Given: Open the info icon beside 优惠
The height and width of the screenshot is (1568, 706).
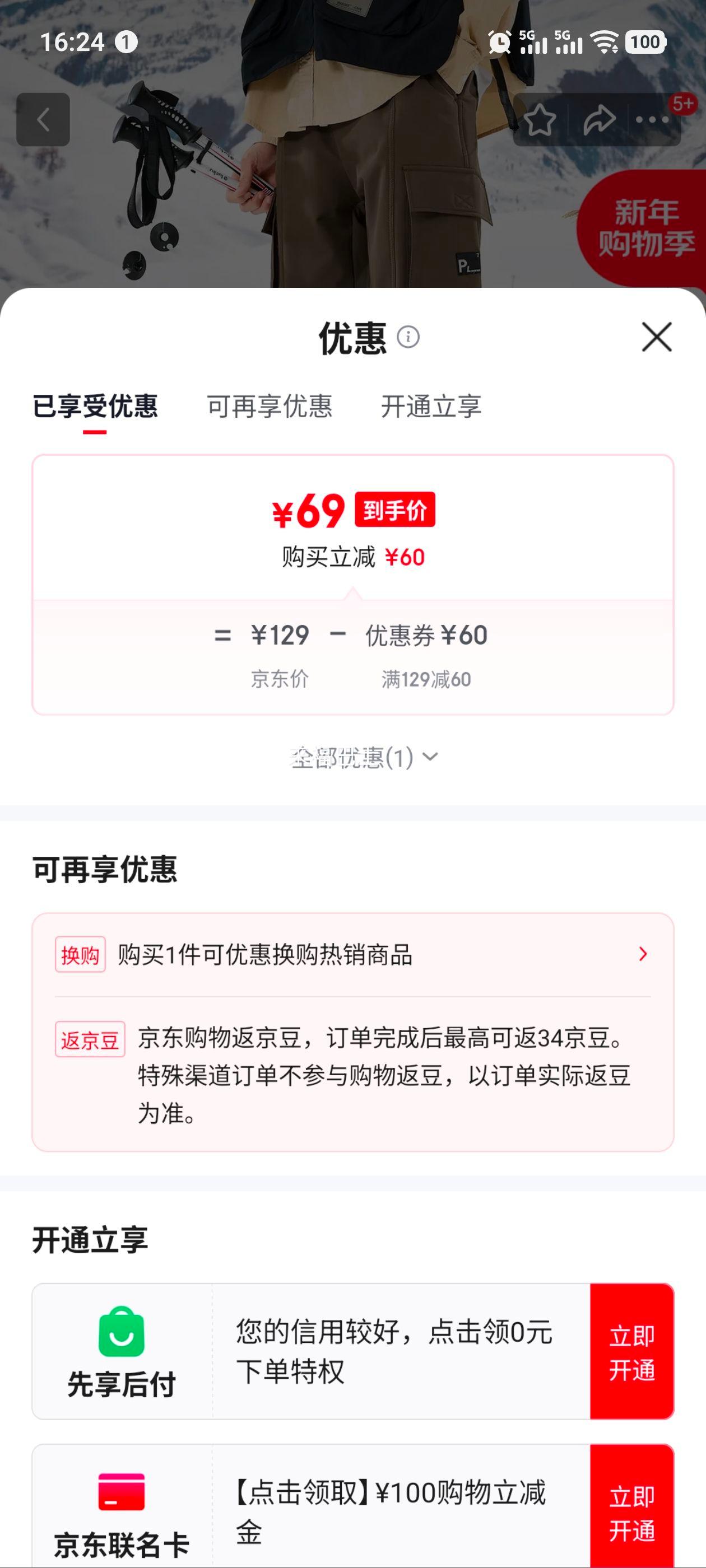Looking at the screenshot, I should point(408,337).
